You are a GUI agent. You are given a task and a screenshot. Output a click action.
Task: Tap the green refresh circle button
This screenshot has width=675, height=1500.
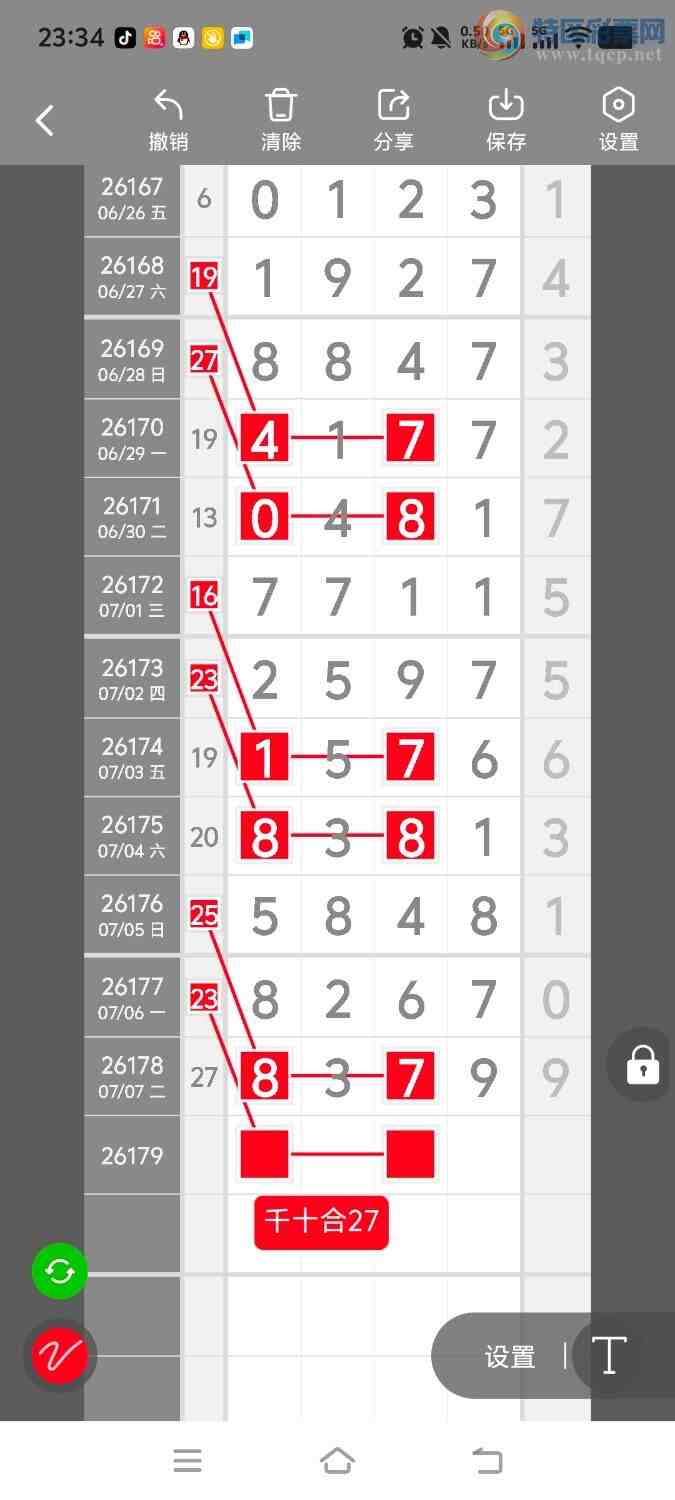click(60, 1272)
